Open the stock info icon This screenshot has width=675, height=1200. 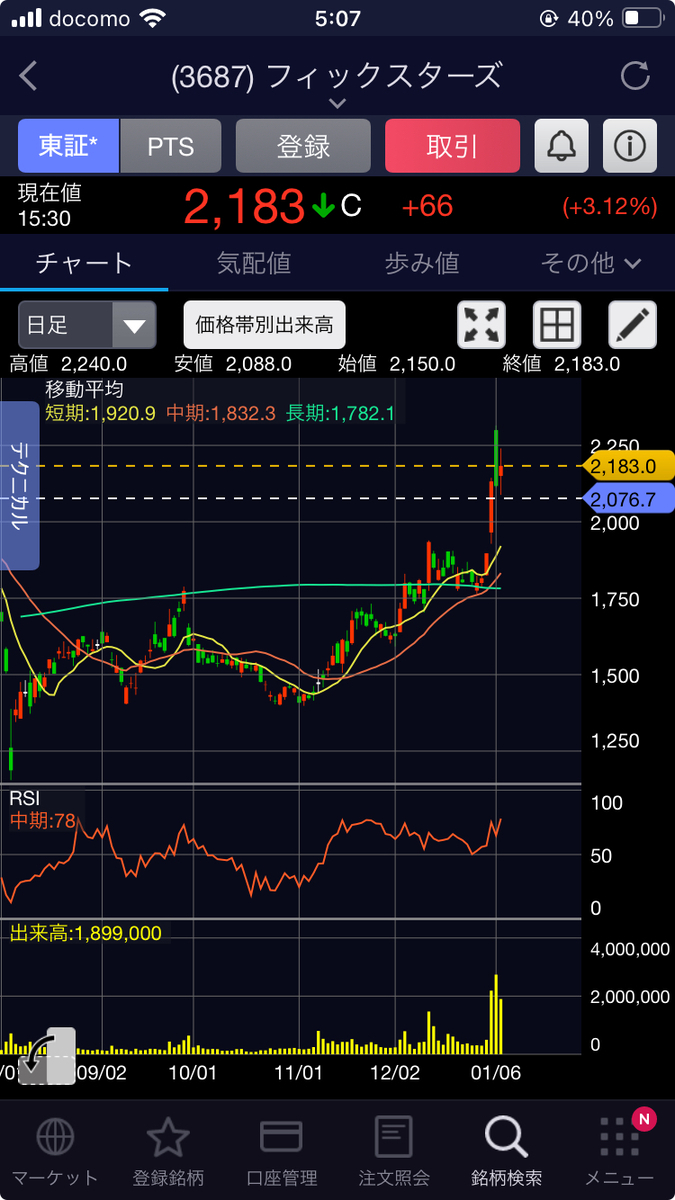point(630,146)
